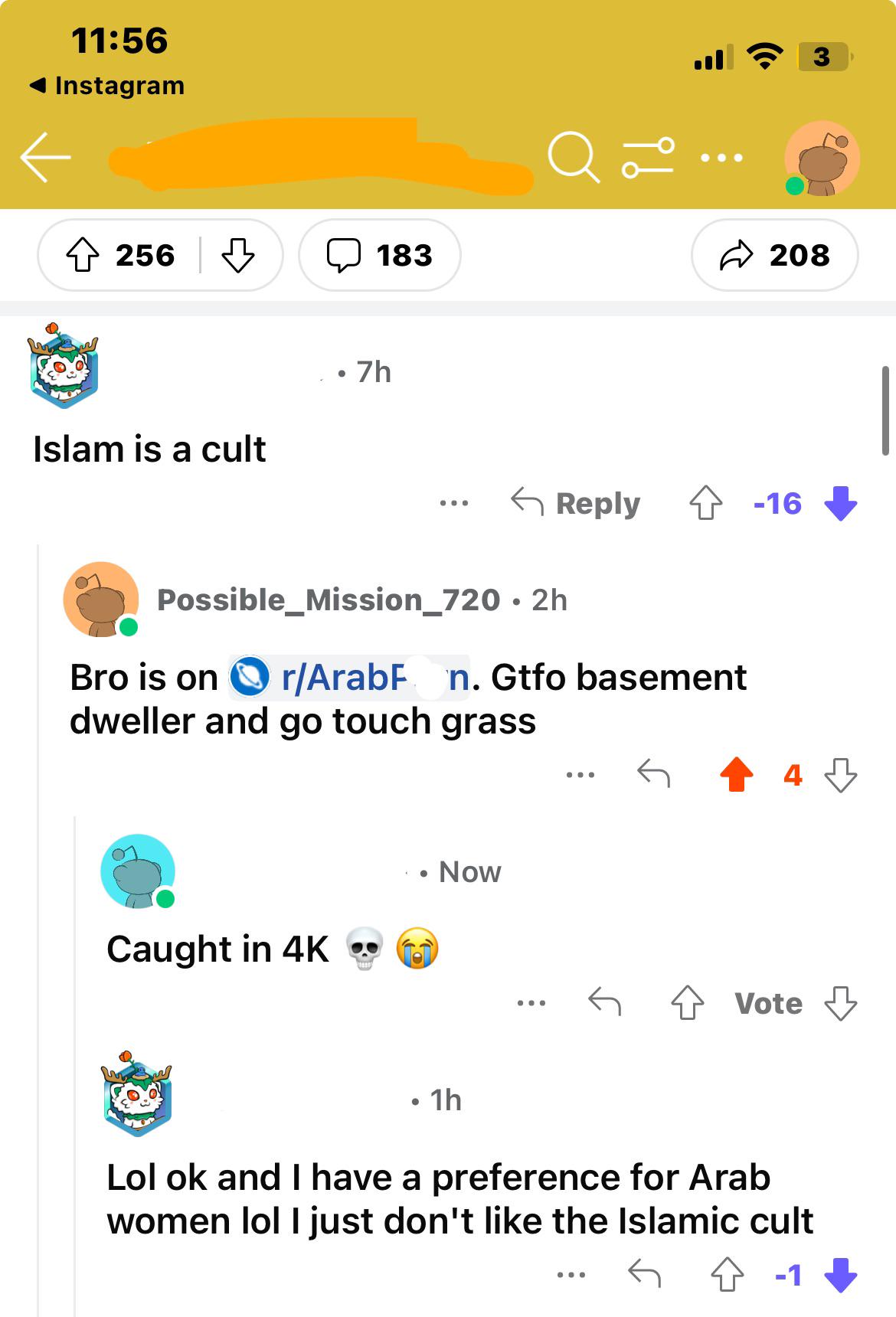Share the post with 208 shares
Screen dimensions: 896x1317
tap(774, 255)
